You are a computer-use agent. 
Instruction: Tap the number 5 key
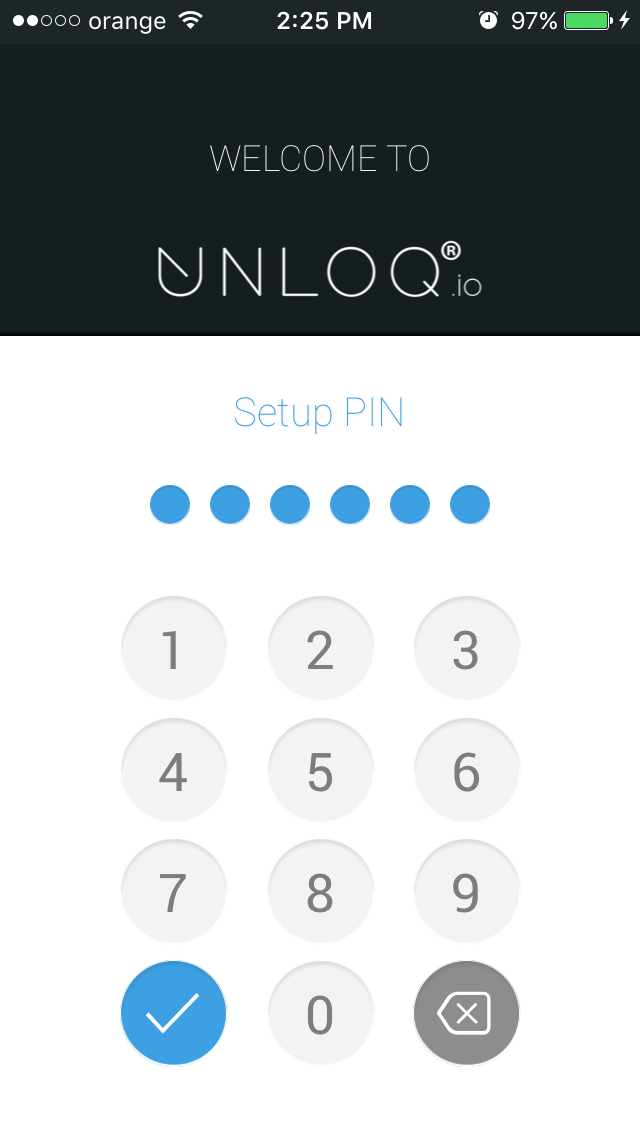[x=320, y=769]
